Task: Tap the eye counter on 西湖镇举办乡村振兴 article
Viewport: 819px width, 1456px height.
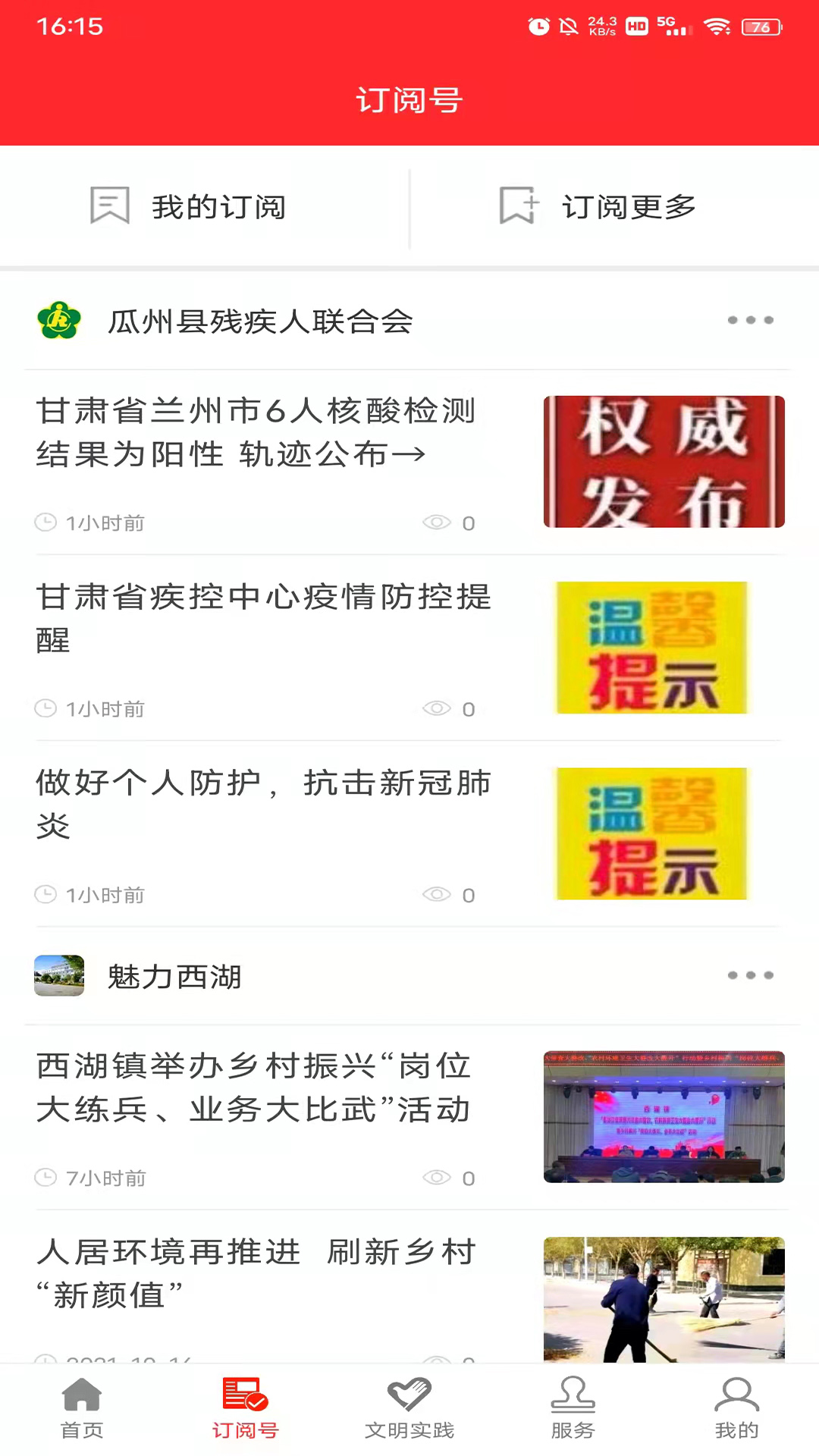Action: coord(437,1178)
